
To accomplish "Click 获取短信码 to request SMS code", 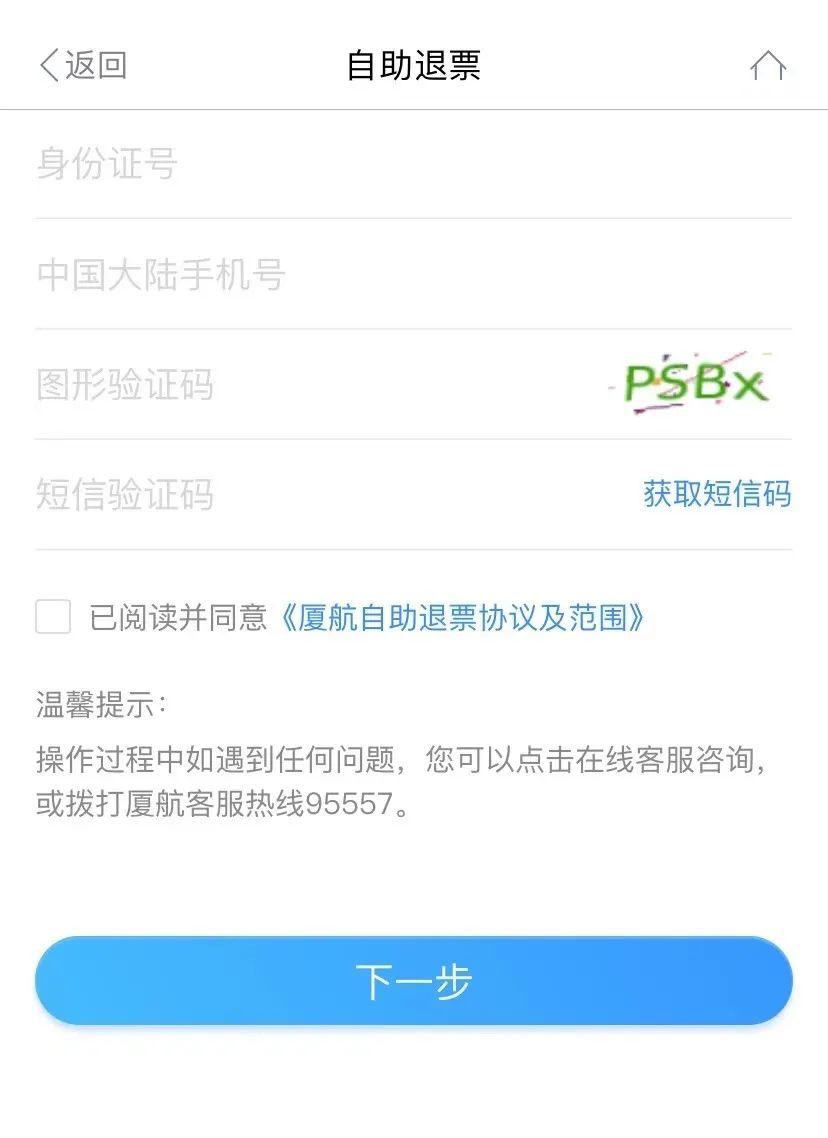I will 718,493.
